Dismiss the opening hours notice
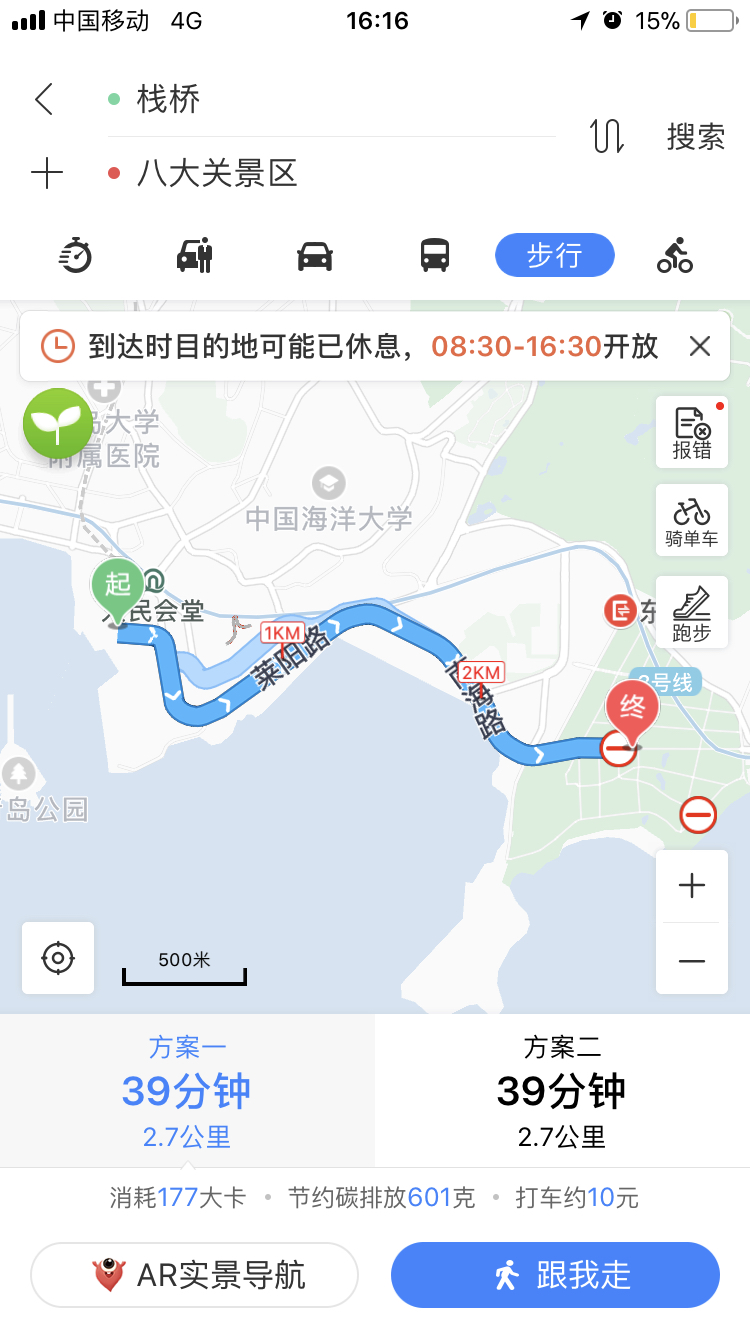 coord(700,346)
